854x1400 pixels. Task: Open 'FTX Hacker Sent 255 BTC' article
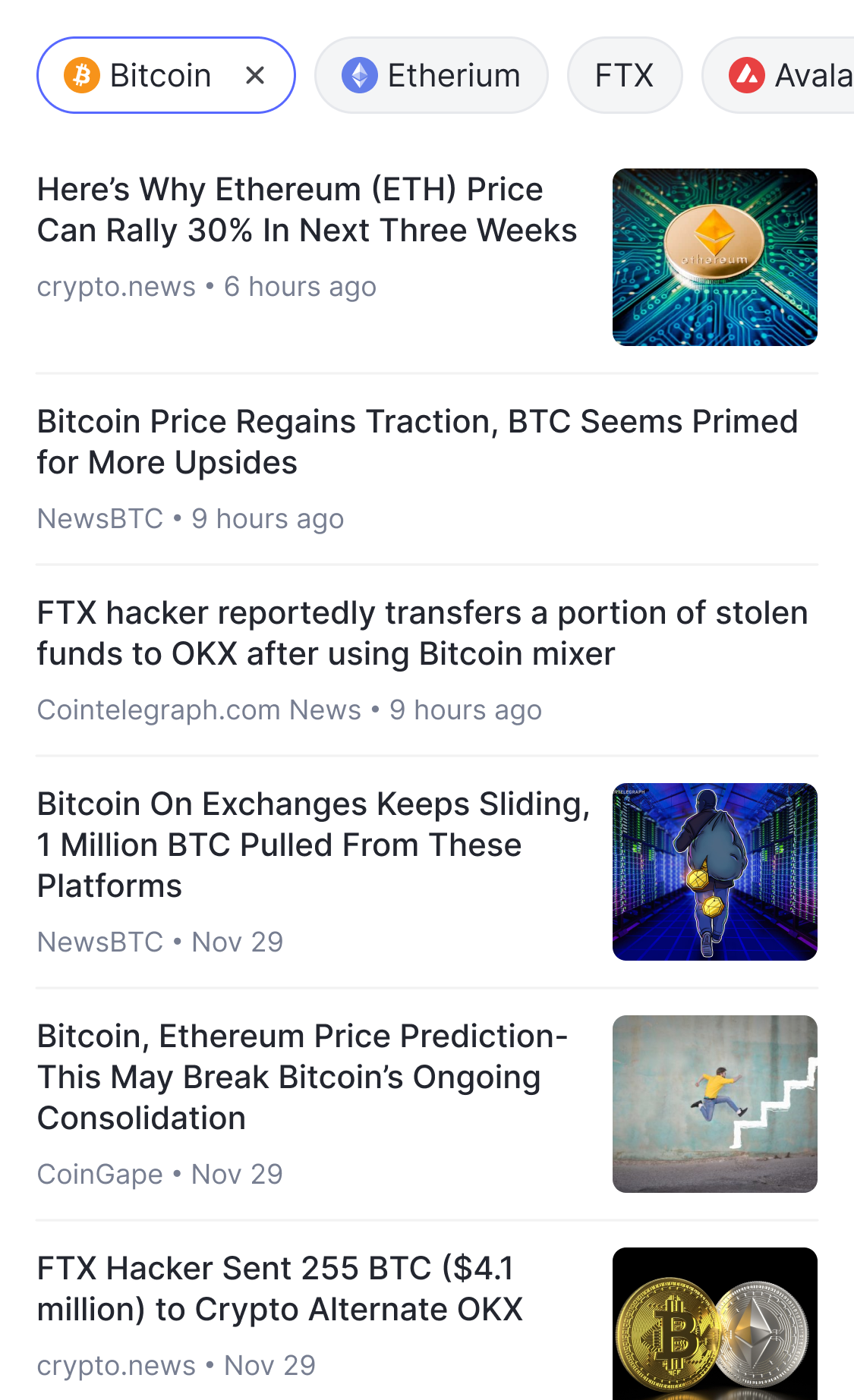pyautogui.click(x=279, y=1288)
